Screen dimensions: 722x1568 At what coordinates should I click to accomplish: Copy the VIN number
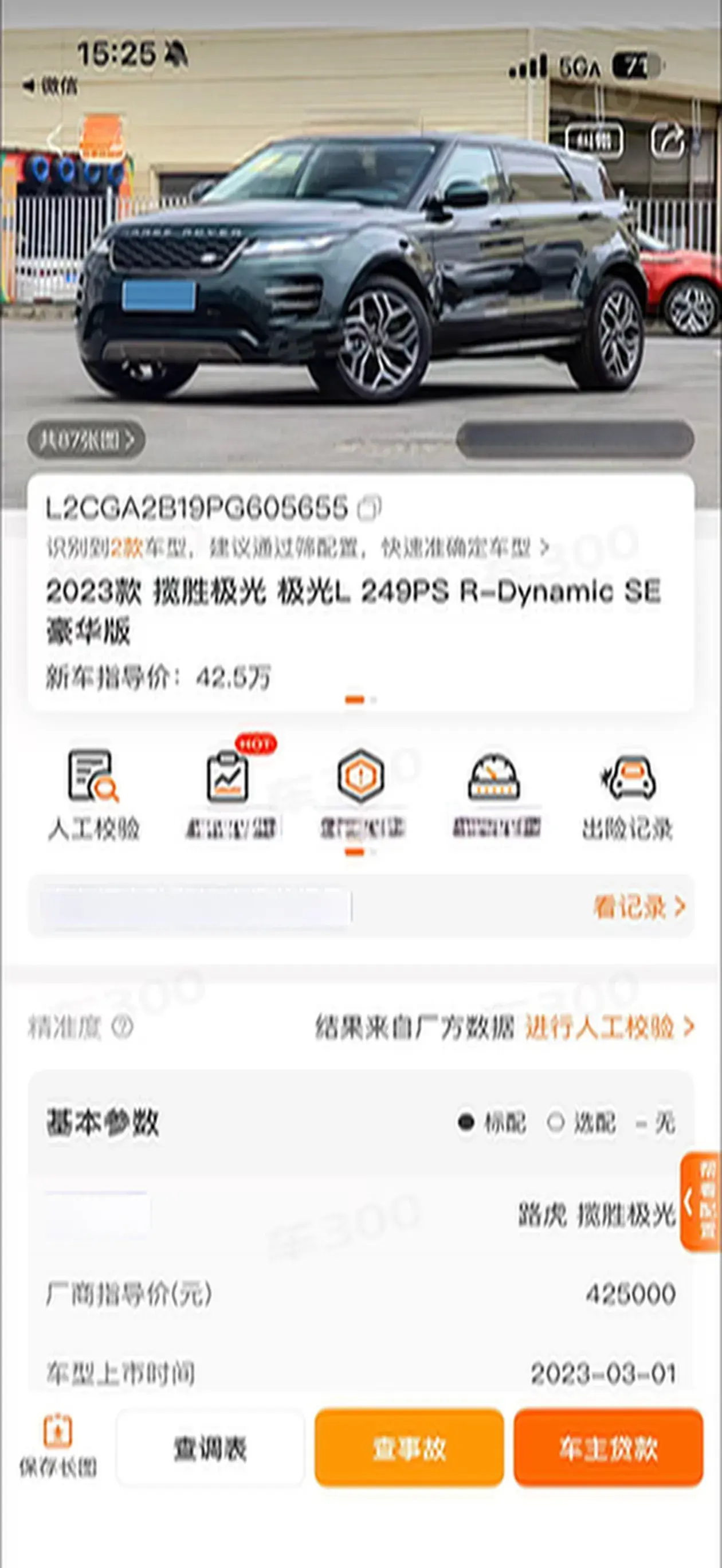coord(369,508)
